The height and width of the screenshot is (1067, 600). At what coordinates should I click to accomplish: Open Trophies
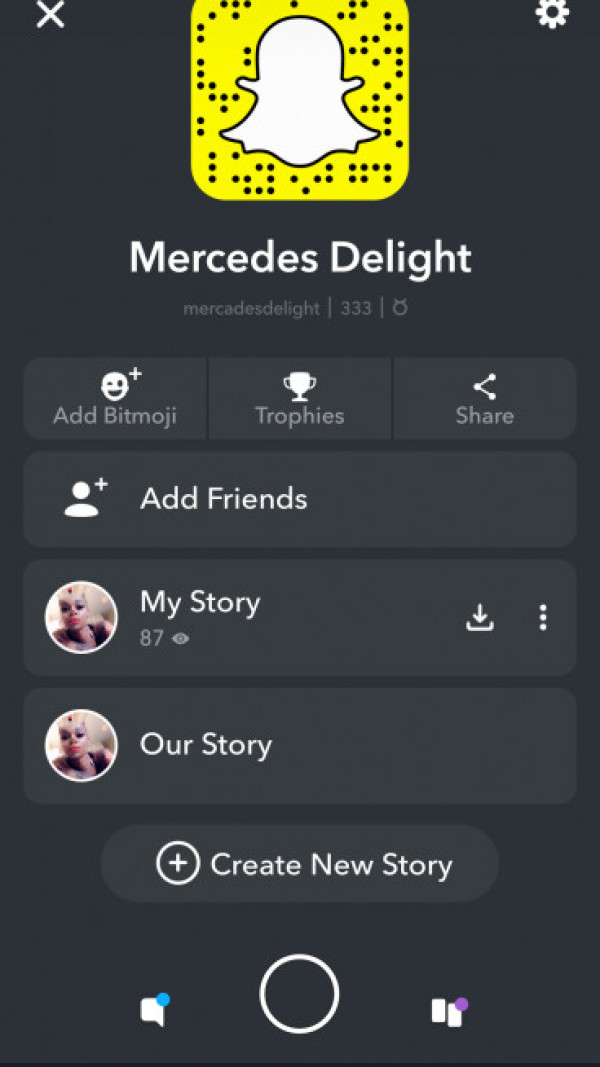point(300,398)
